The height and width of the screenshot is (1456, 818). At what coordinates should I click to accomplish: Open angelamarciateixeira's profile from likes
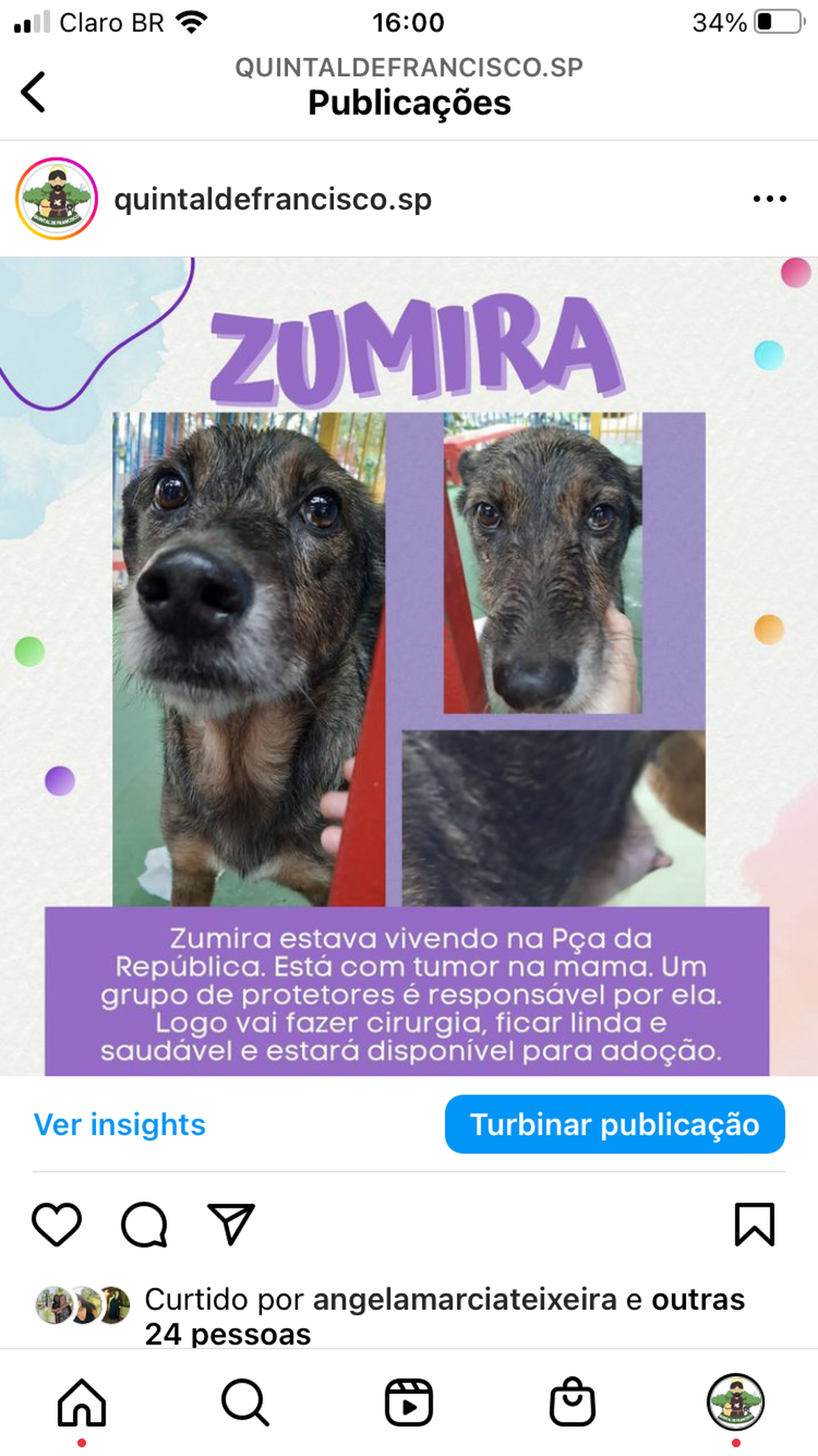click(465, 1299)
